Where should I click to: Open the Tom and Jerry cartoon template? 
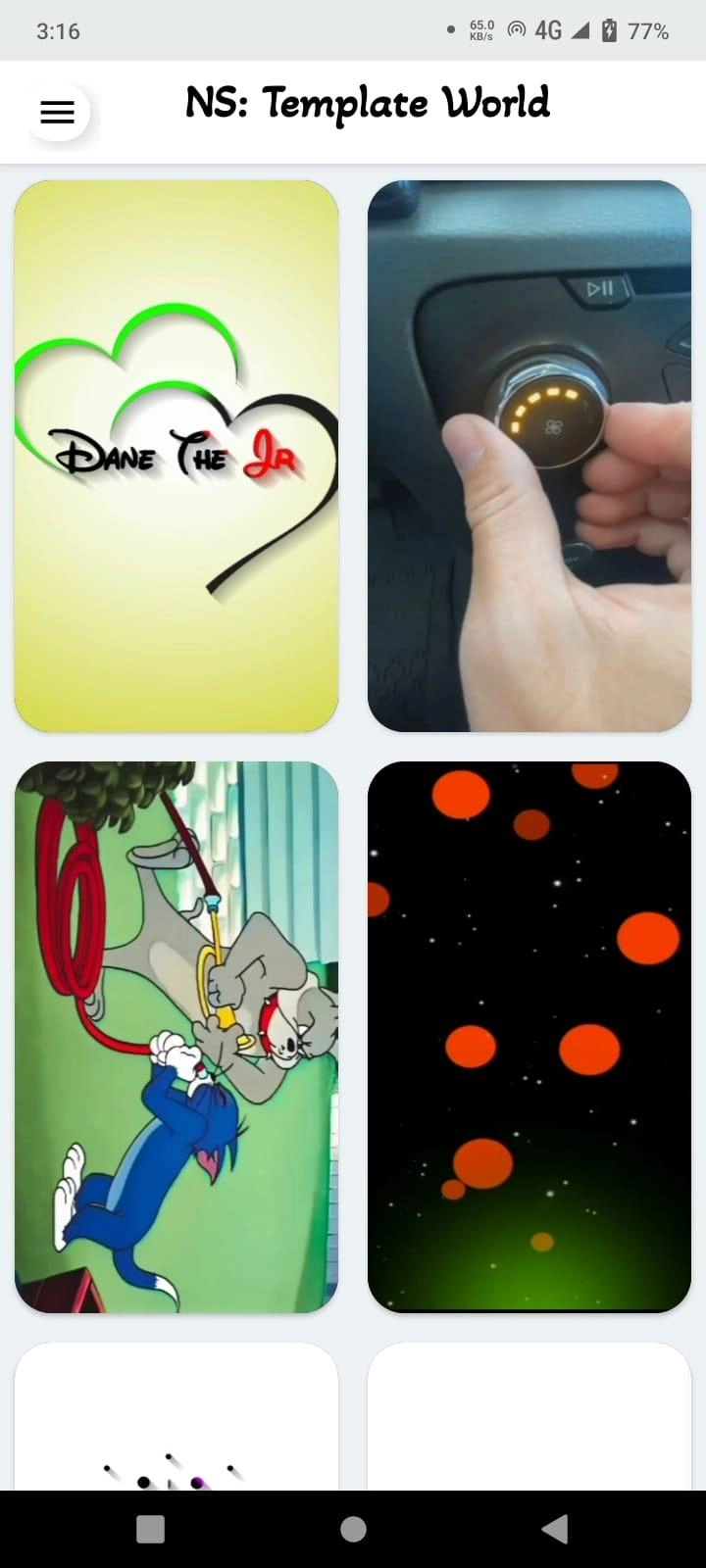click(176, 1037)
